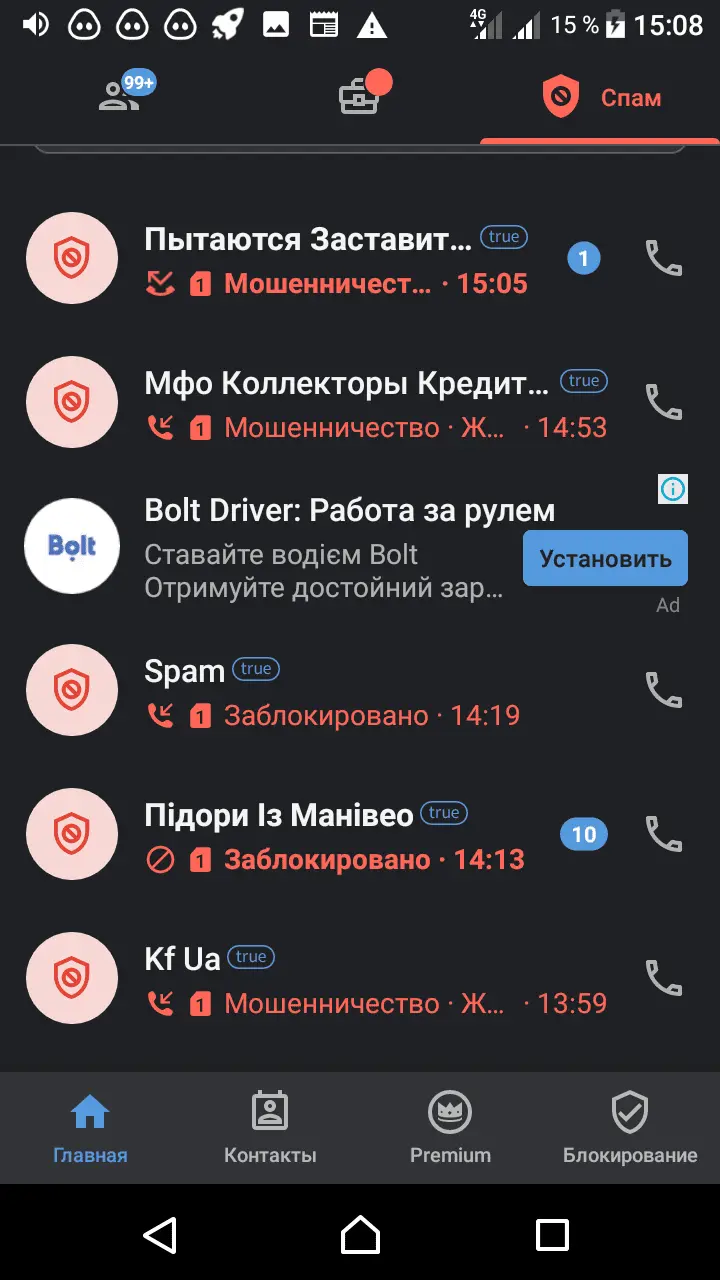Tap the true badge next to Spam

click(x=254, y=669)
